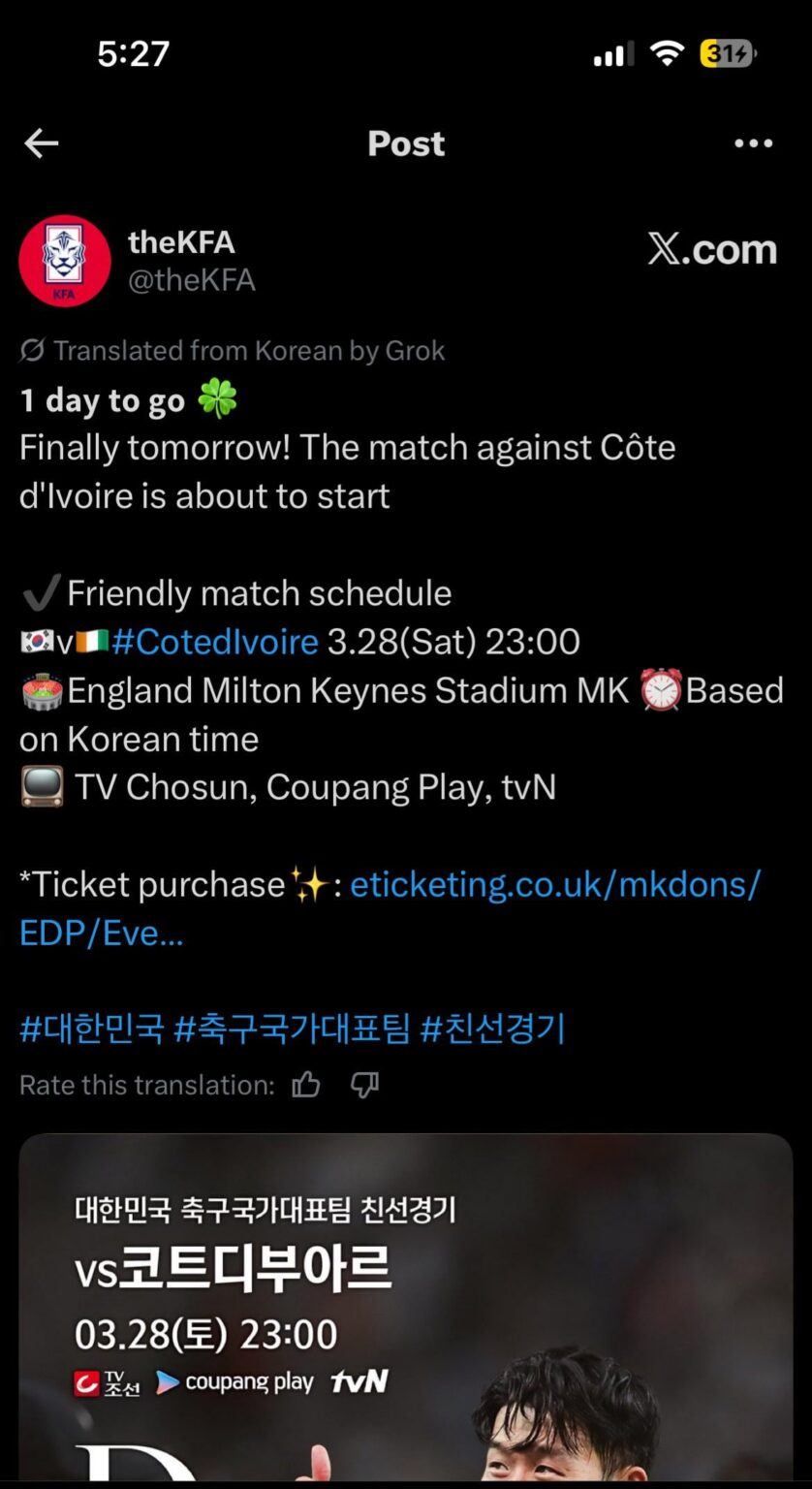Tap the X.com logo

point(713,250)
